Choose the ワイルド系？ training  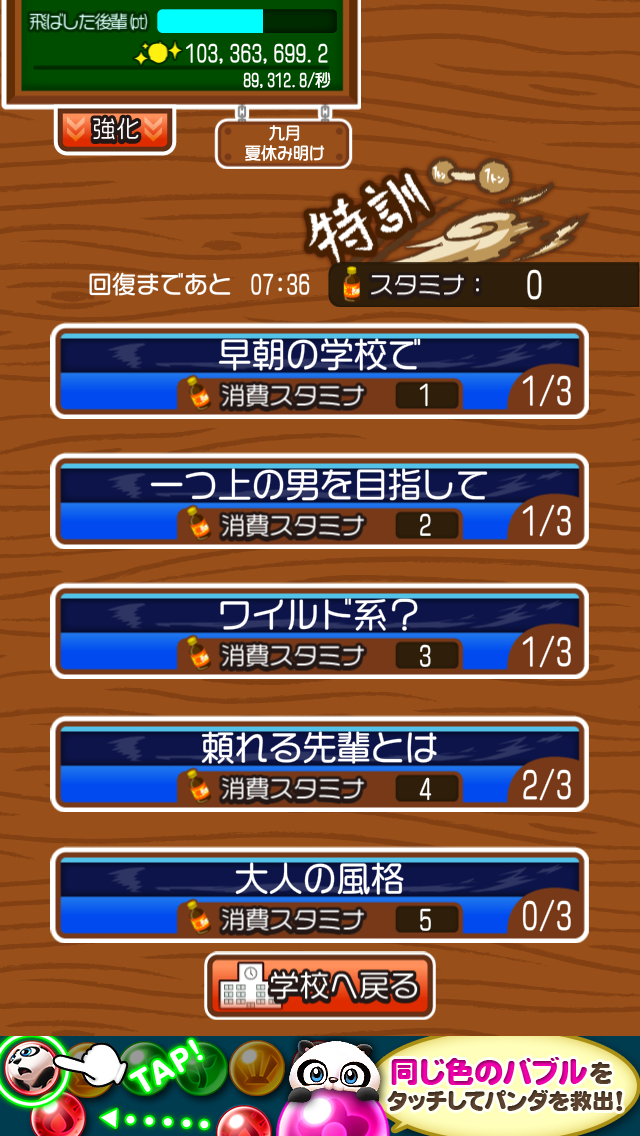[319, 631]
